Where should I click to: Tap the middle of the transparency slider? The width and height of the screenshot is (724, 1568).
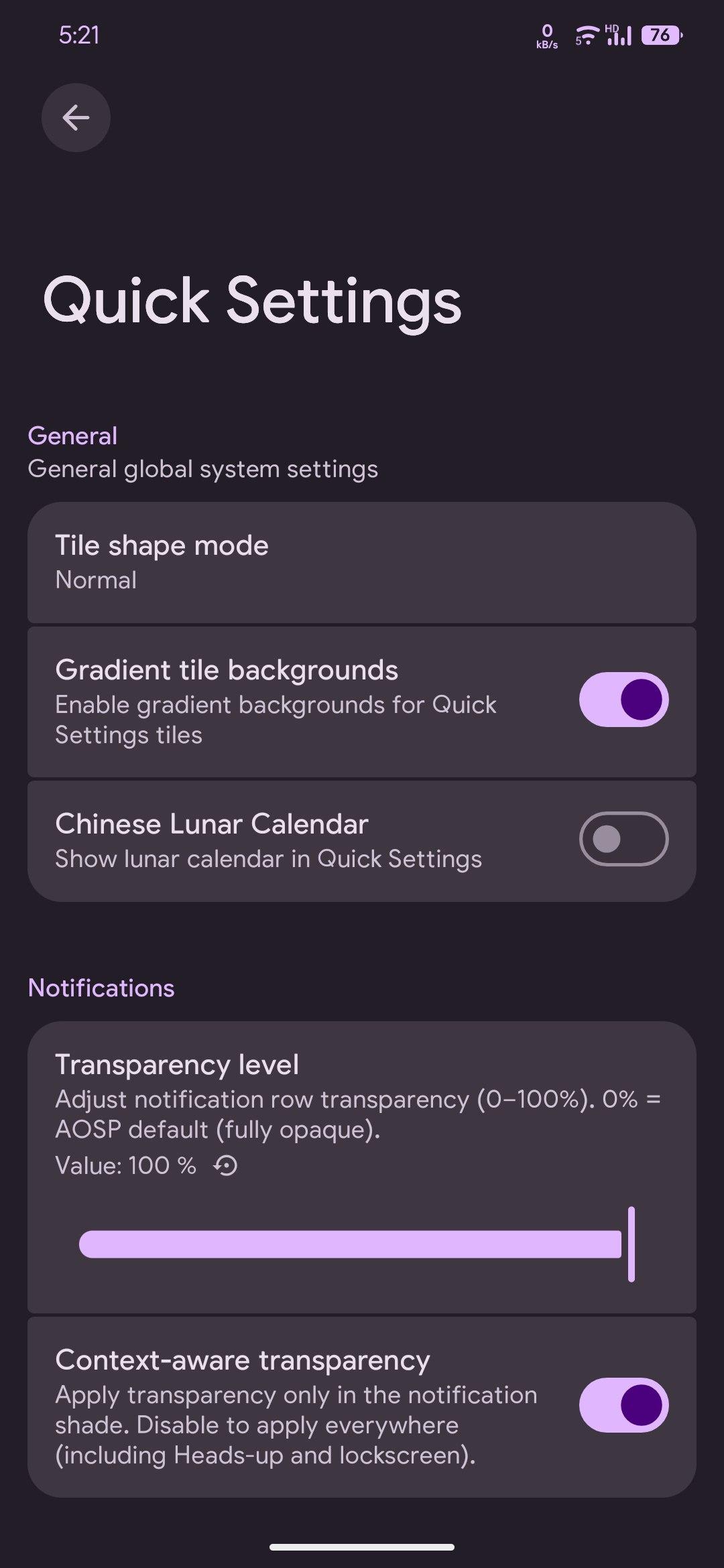coord(355,1244)
